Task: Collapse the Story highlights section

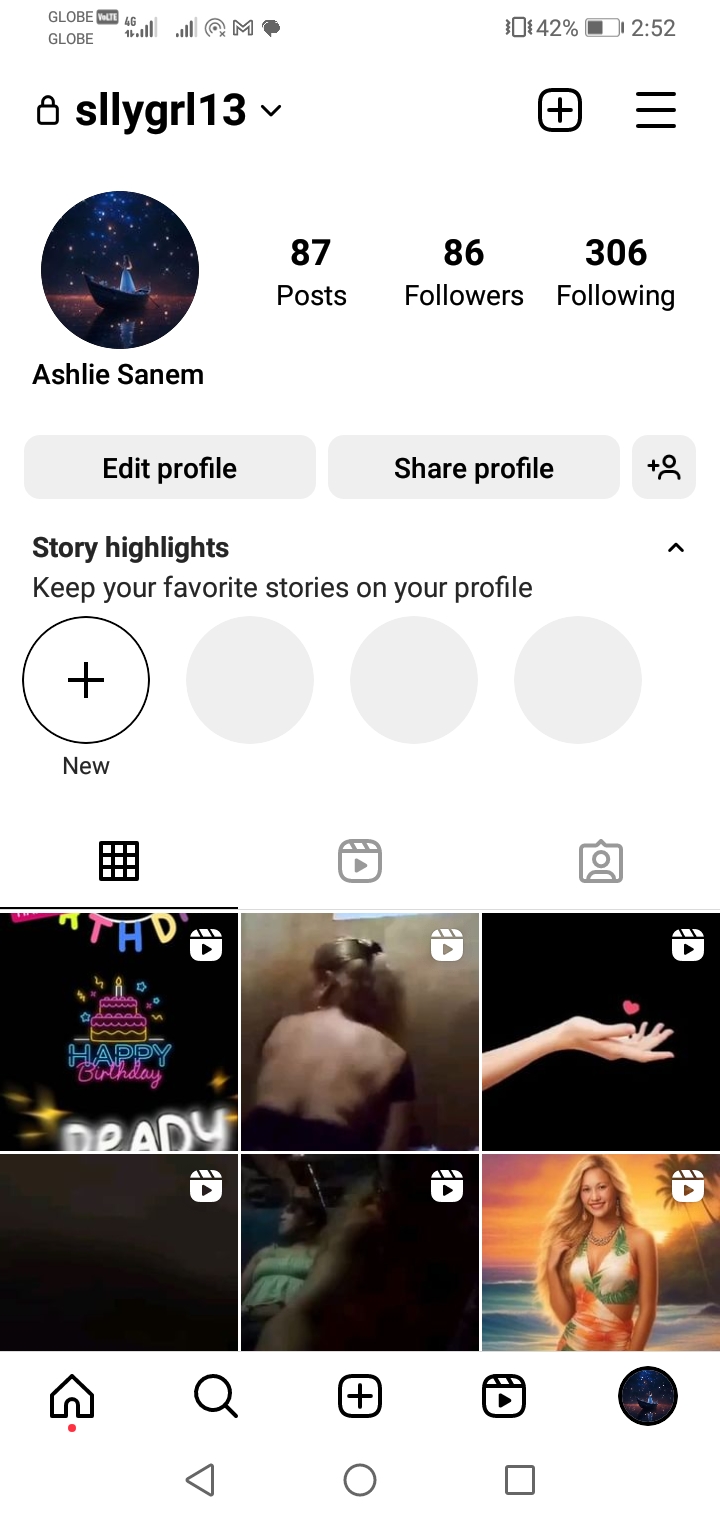Action: click(x=676, y=548)
